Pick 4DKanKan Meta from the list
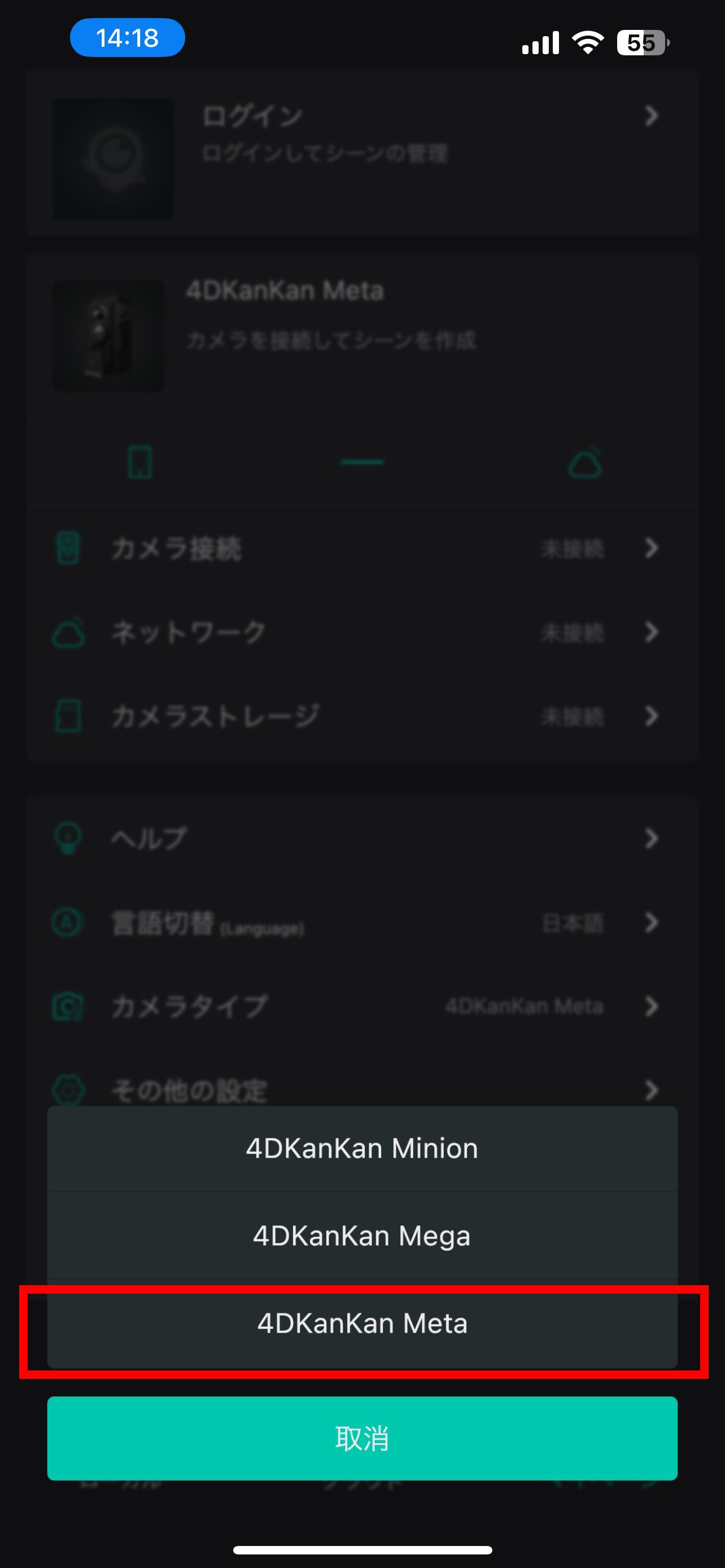 362,1324
